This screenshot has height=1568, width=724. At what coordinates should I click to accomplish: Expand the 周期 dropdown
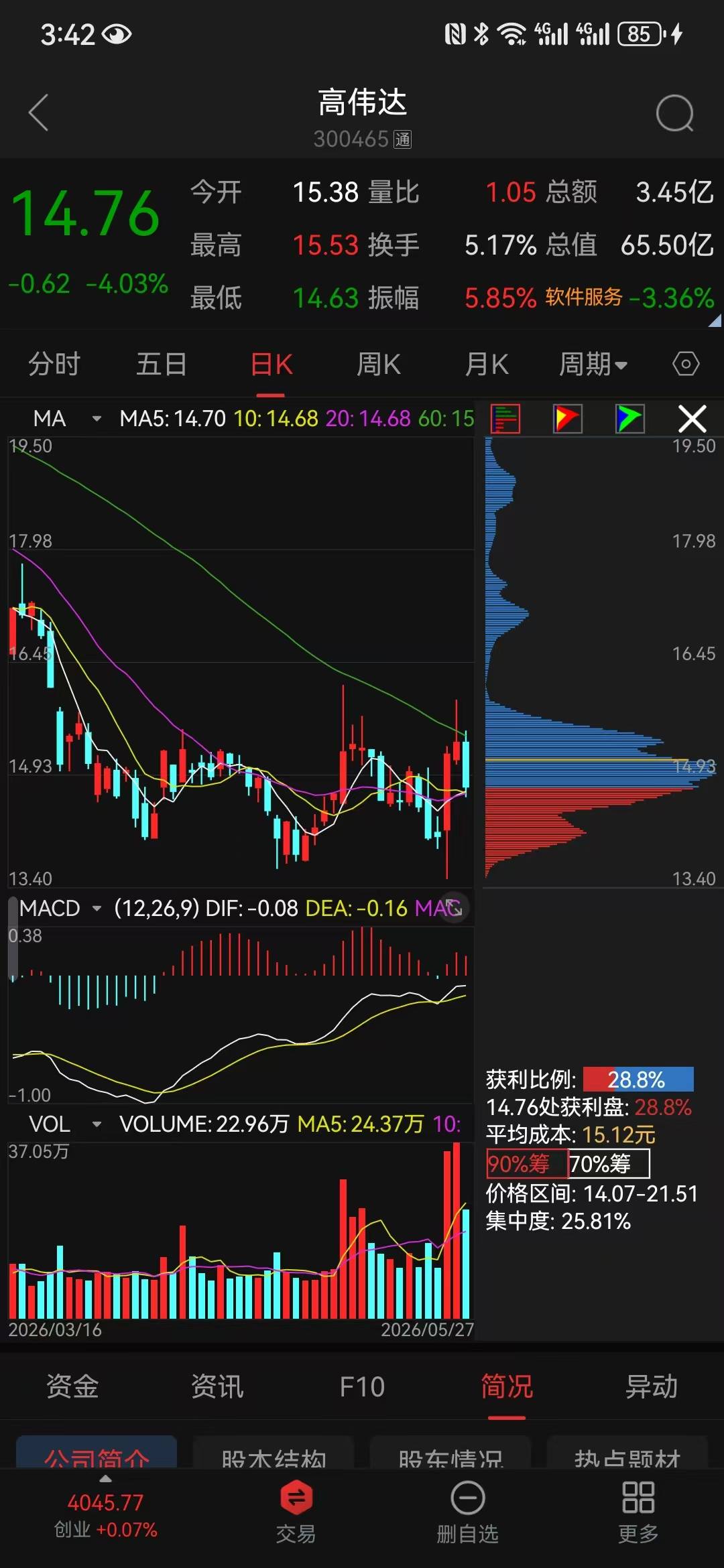tap(593, 365)
